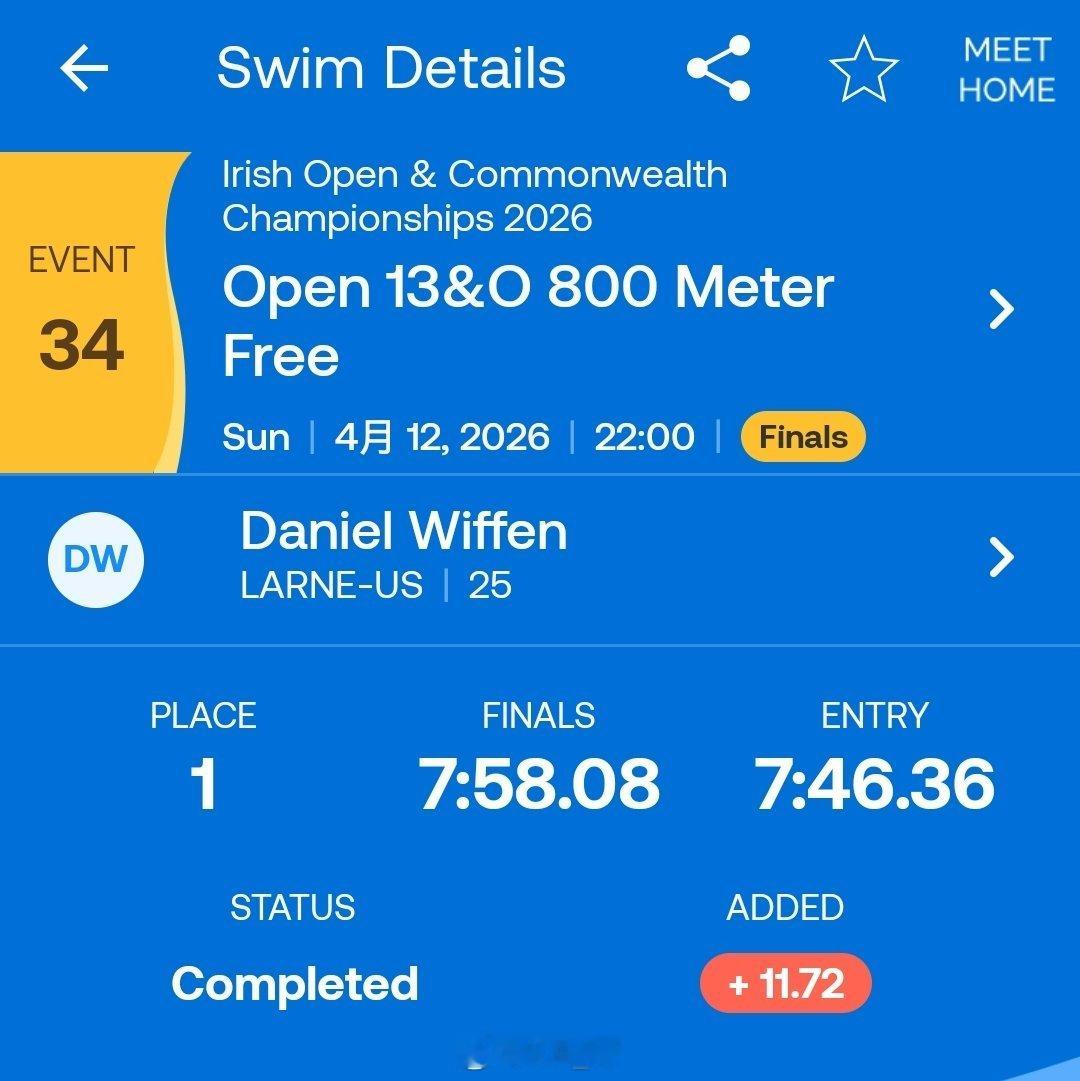Open Daniel Wiffen's athlete avatar DW
Screen dimensions: 1080x1081
(95, 560)
